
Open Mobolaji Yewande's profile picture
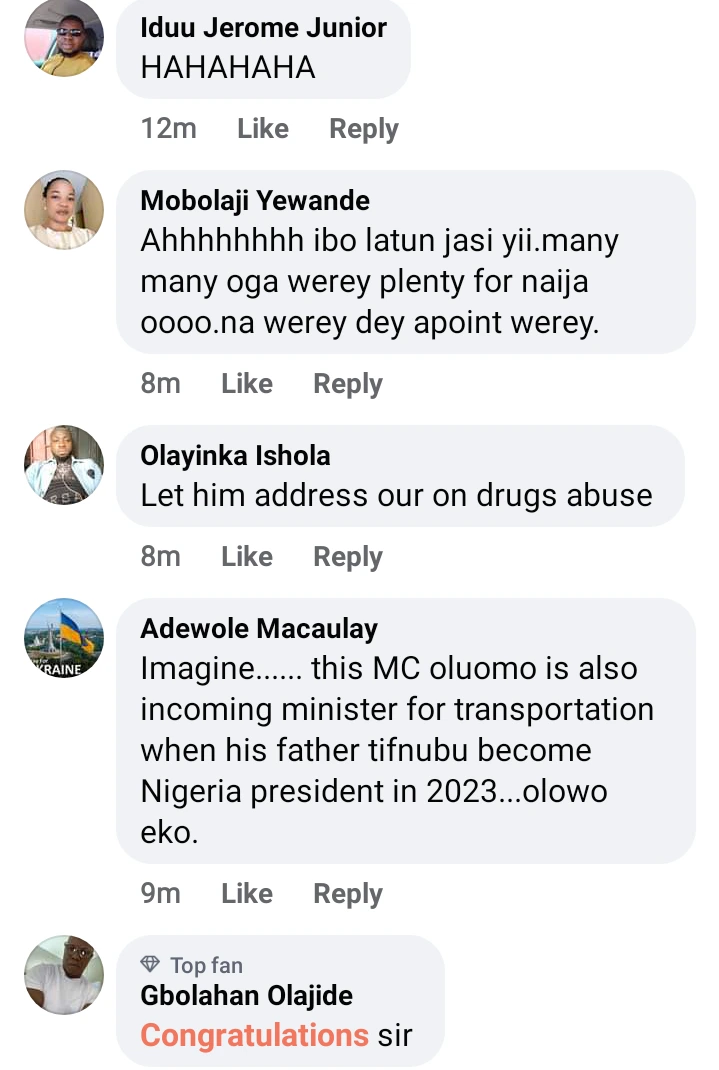[64, 210]
